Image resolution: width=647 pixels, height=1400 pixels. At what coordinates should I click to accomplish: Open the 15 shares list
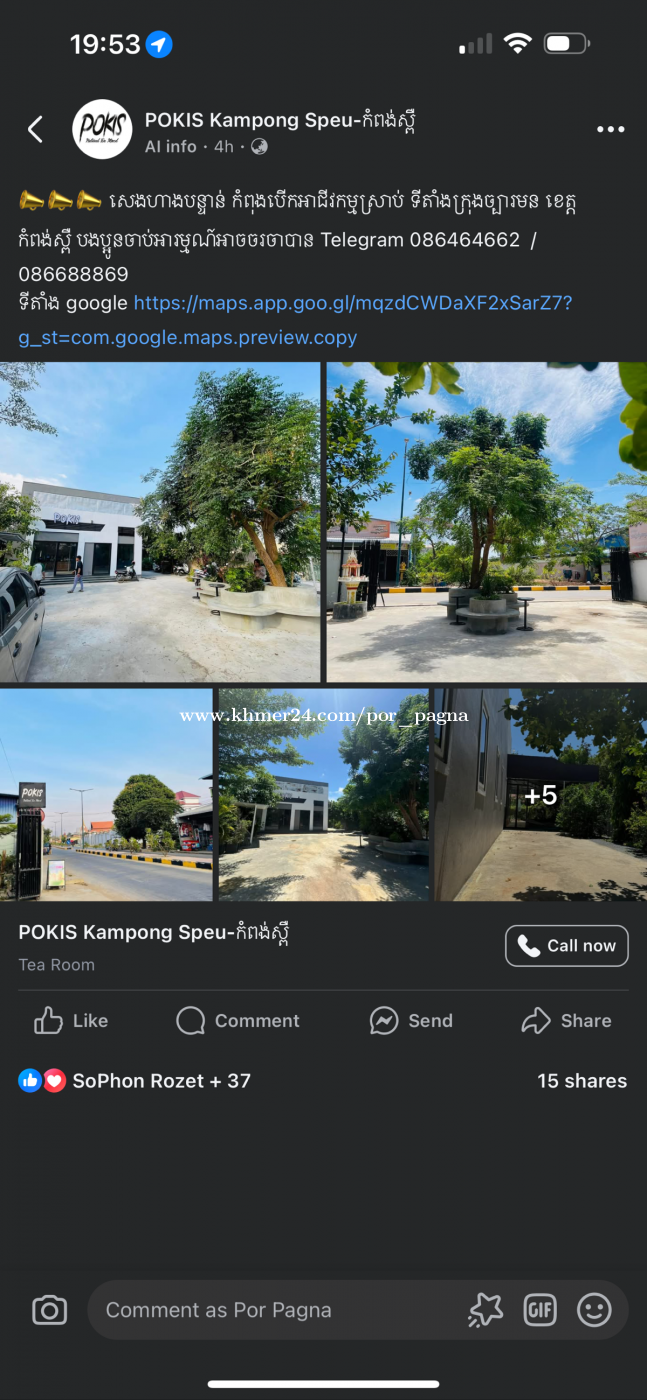(x=582, y=1081)
